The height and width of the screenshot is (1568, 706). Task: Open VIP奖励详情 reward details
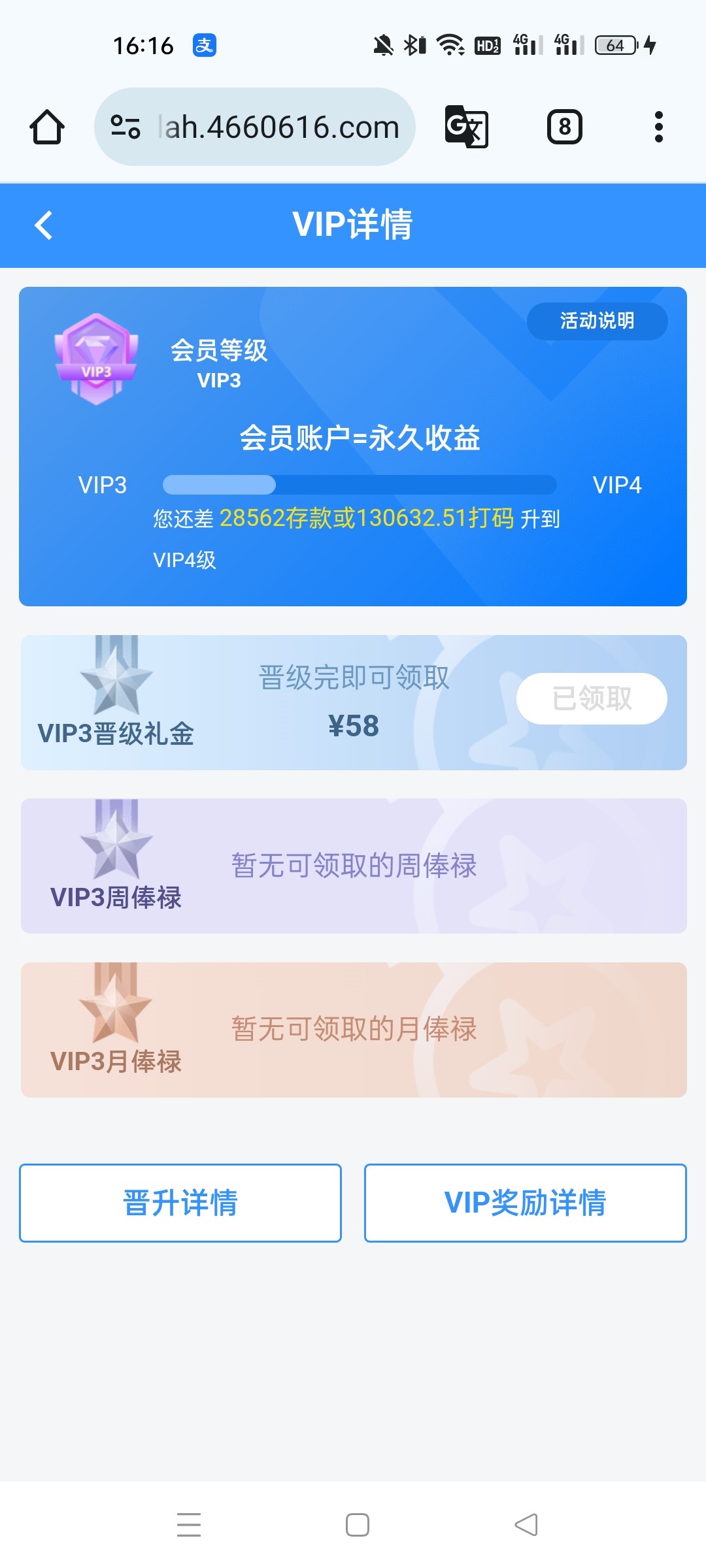pos(525,1203)
